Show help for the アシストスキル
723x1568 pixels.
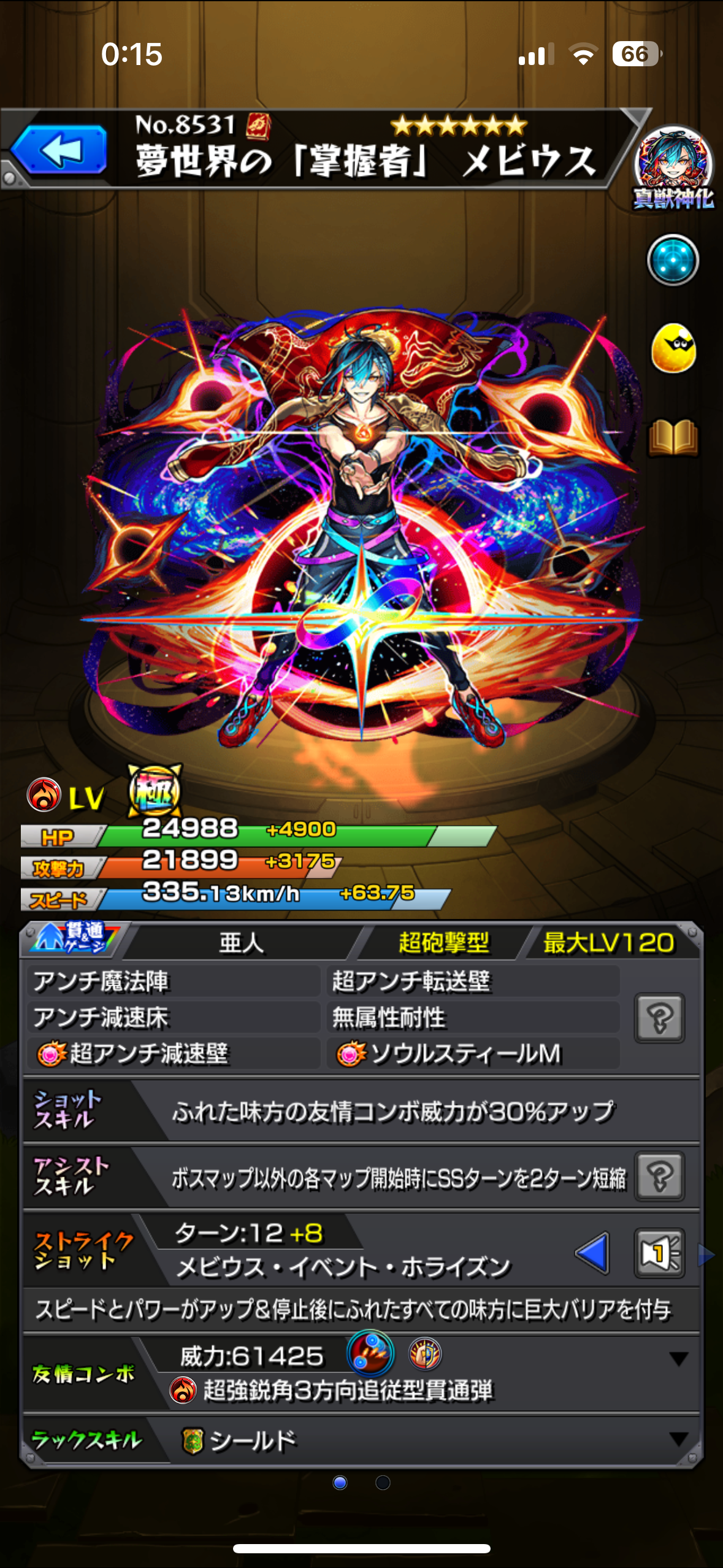659,1176
